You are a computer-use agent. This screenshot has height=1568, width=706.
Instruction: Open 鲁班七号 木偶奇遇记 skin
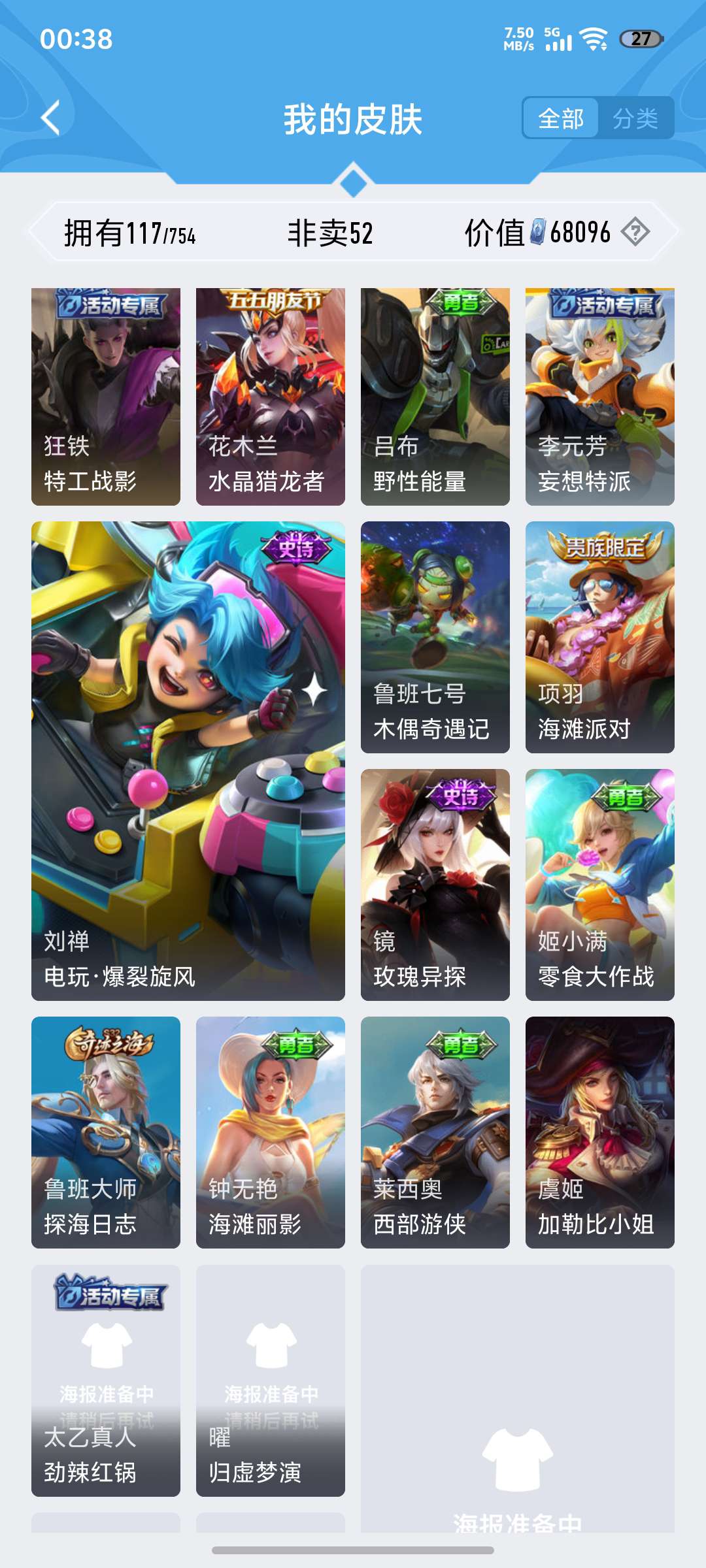435,637
